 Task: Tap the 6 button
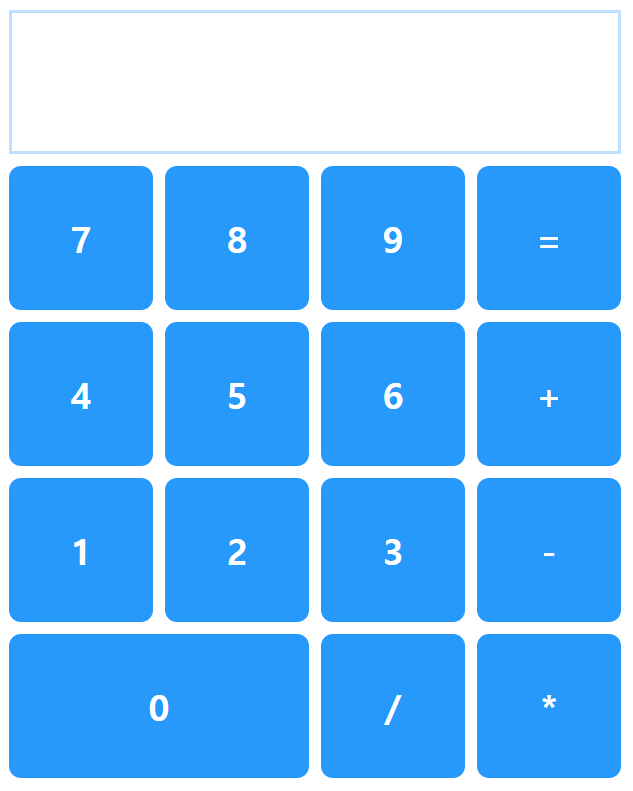coord(393,394)
